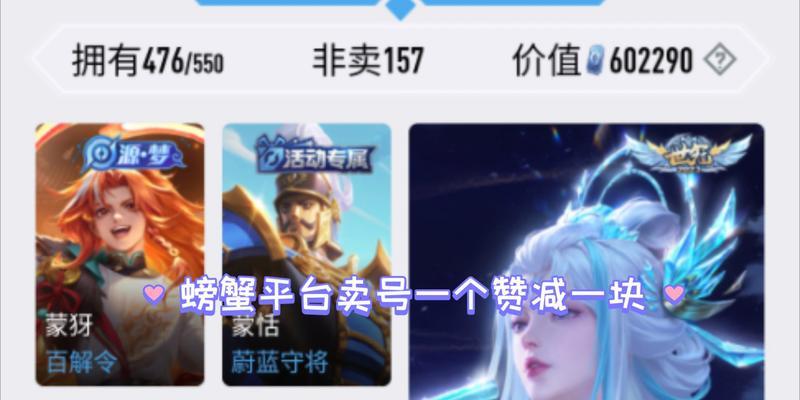Open the value help question mark icon
This screenshot has width=800, height=400.
pos(719,62)
